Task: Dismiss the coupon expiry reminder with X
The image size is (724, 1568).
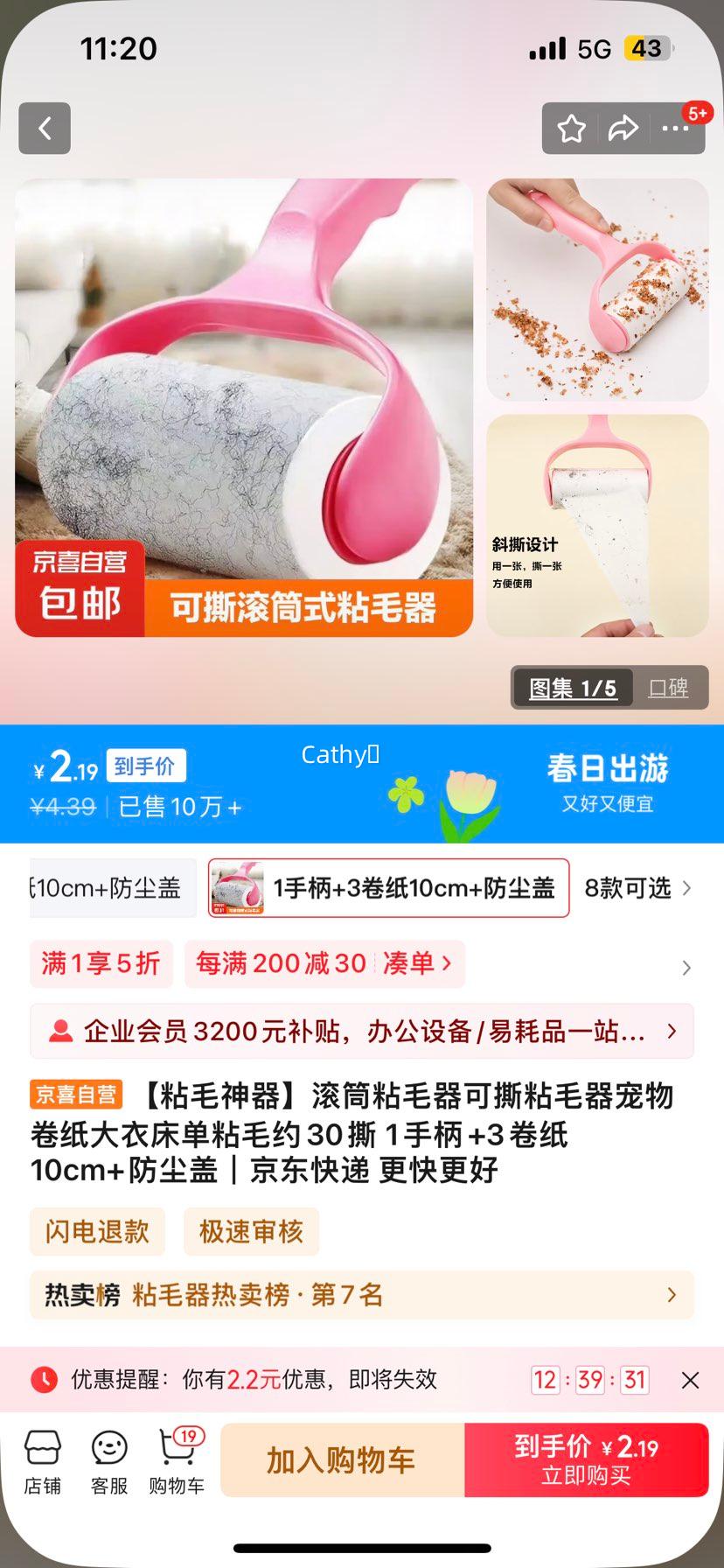Action: click(x=692, y=1379)
